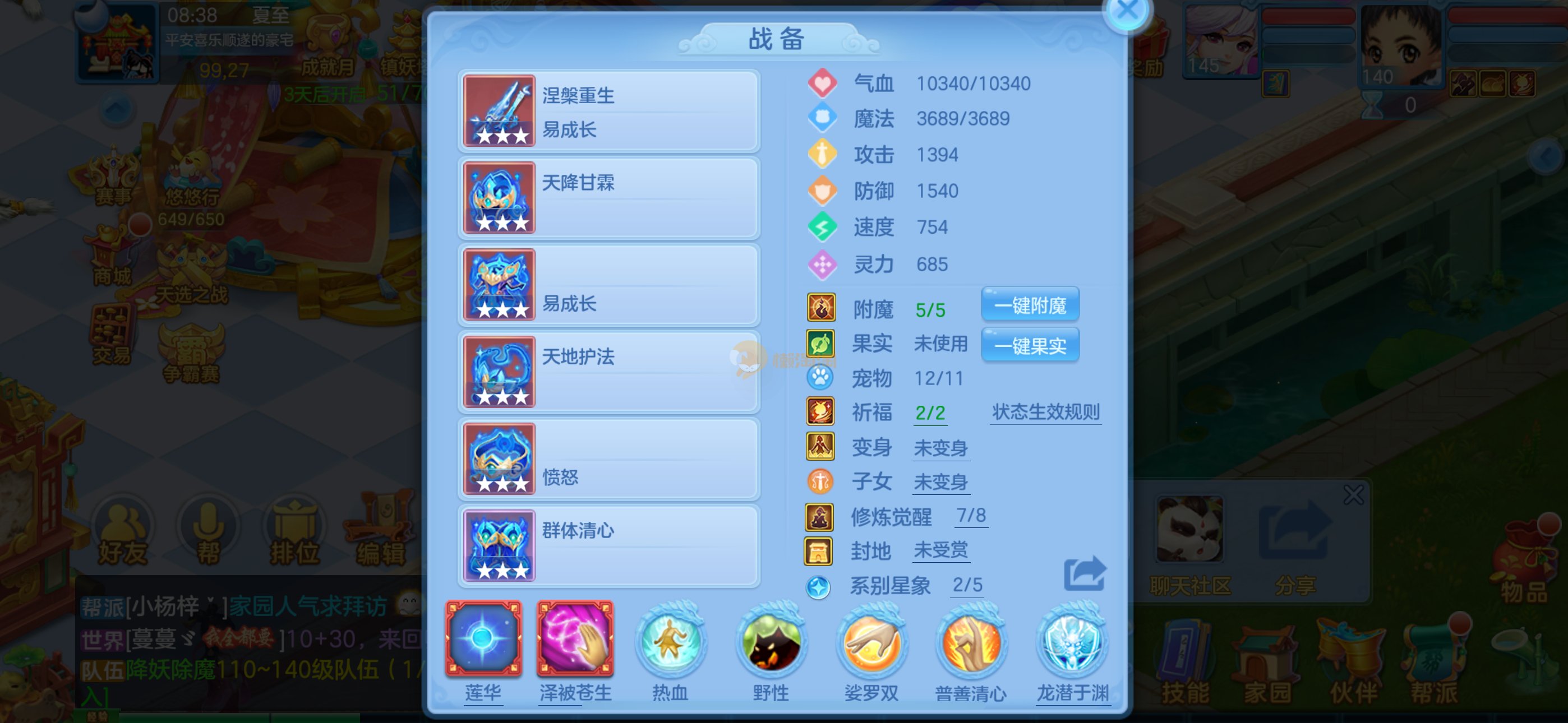Viewport: 1568px width, 723px height.
Task: Select the 莲华 skill icon
Action: pos(483,639)
